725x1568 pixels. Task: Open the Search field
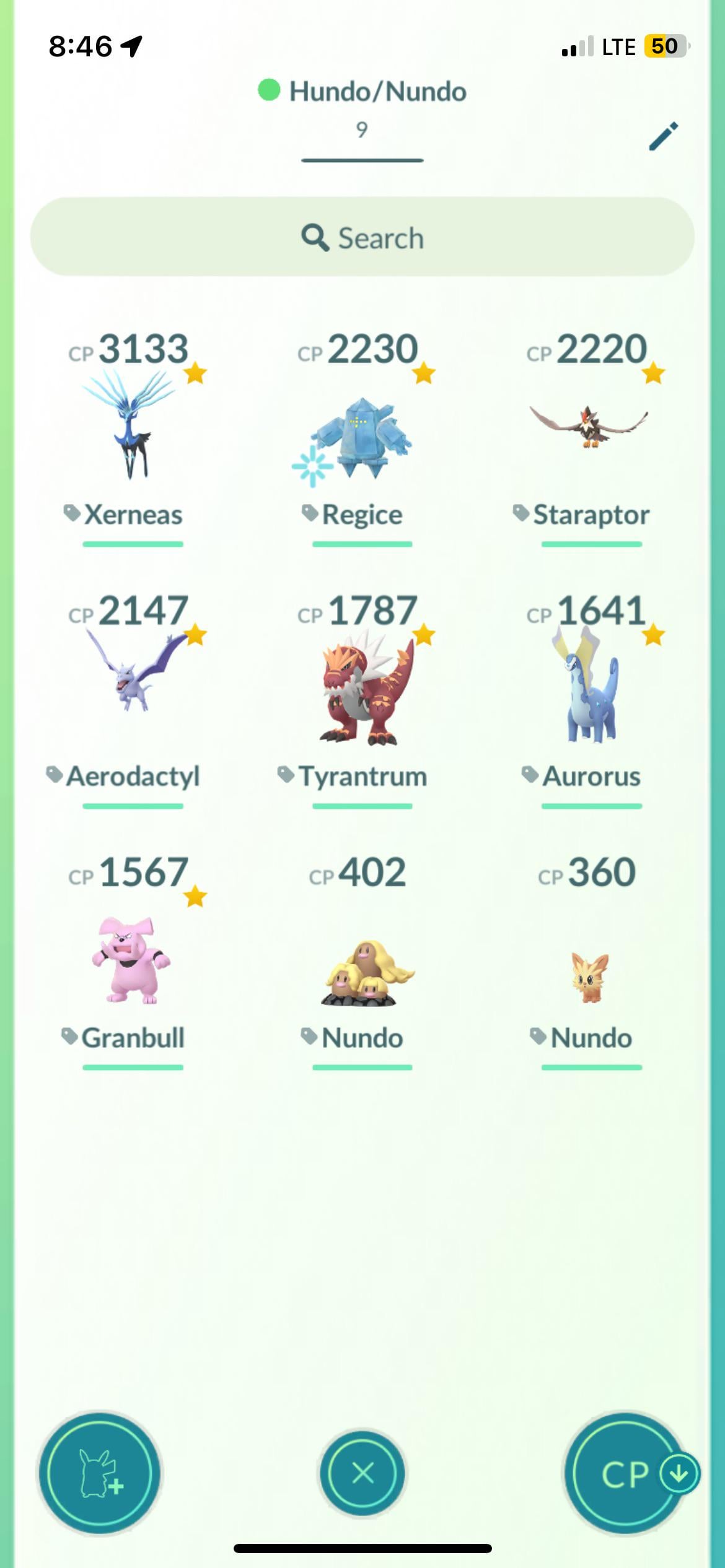click(x=362, y=237)
